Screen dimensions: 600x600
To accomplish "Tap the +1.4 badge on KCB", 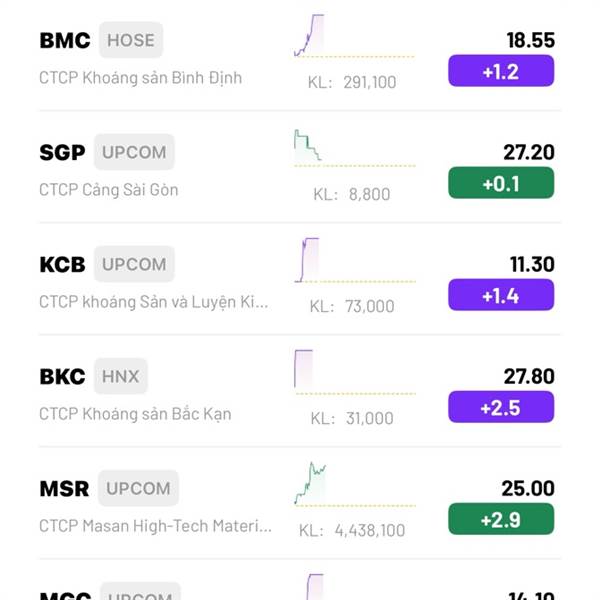I will 501,296.
